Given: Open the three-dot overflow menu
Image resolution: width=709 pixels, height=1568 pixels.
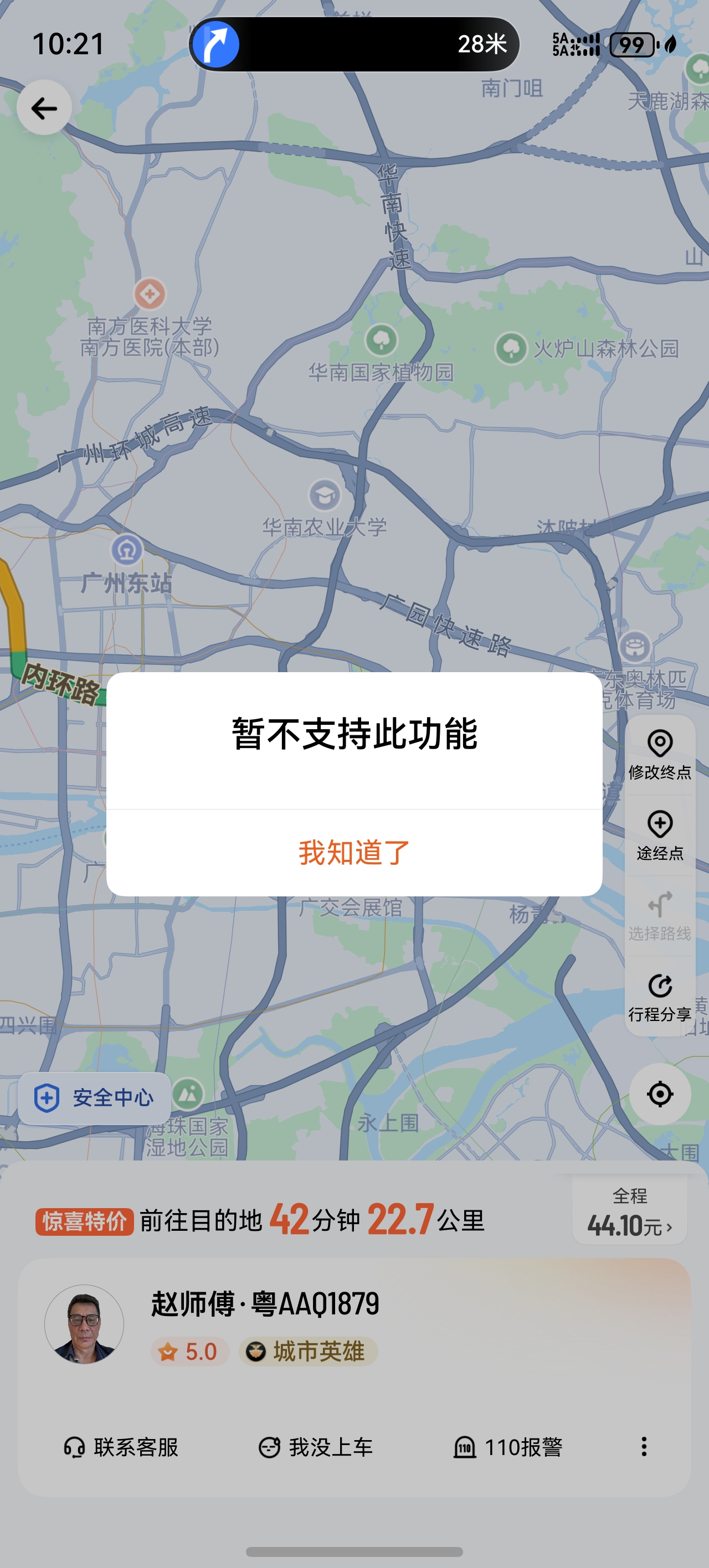Looking at the screenshot, I should coord(644,1446).
